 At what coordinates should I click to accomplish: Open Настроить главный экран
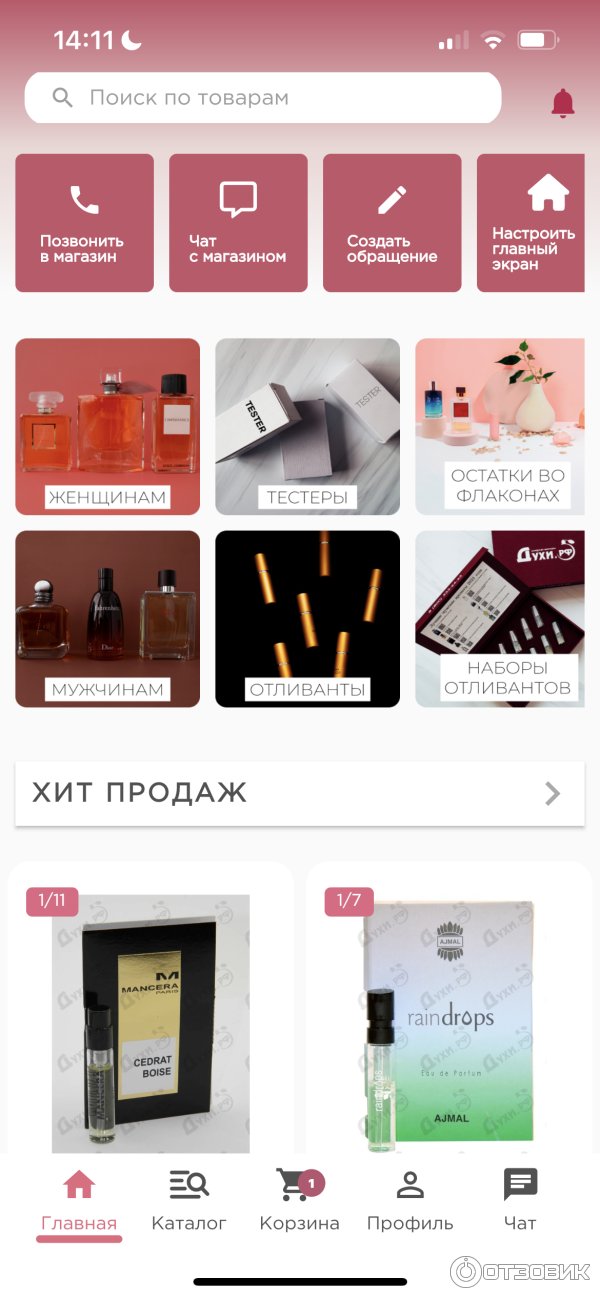pyautogui.click(x=533, y=223)
